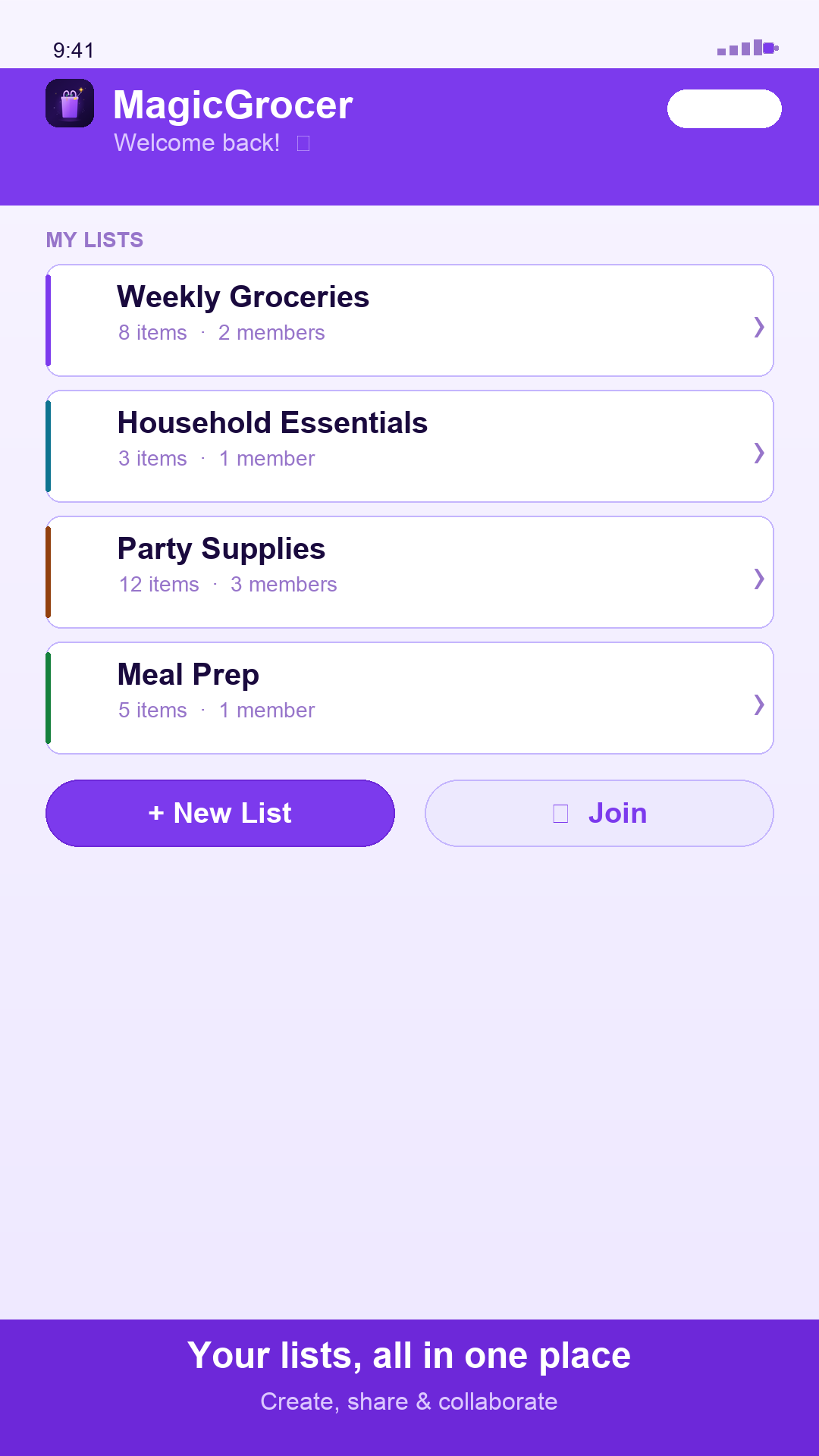This screenshot has height=1456, width=819.
Task: Click the white pill button in the purple header
Action: pyautogui.click(x=724, y=108)
